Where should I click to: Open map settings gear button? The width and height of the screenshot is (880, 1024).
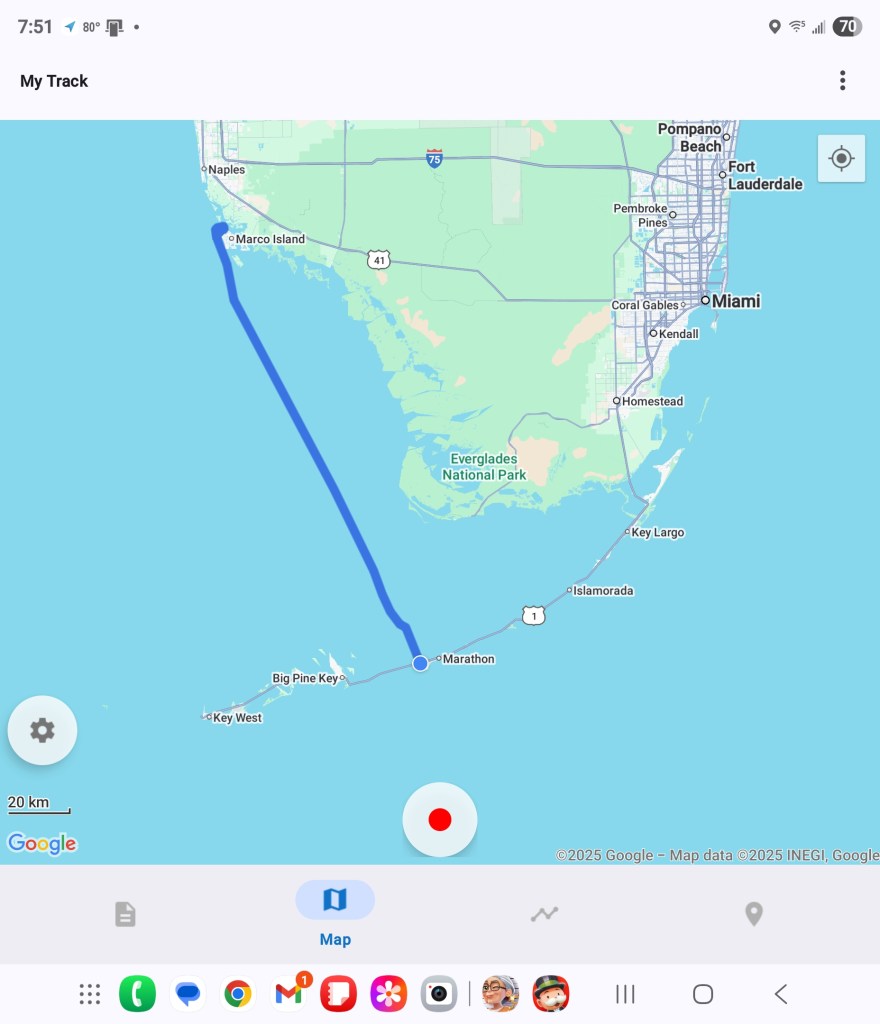pyautogui.click(x=42, y=730)
